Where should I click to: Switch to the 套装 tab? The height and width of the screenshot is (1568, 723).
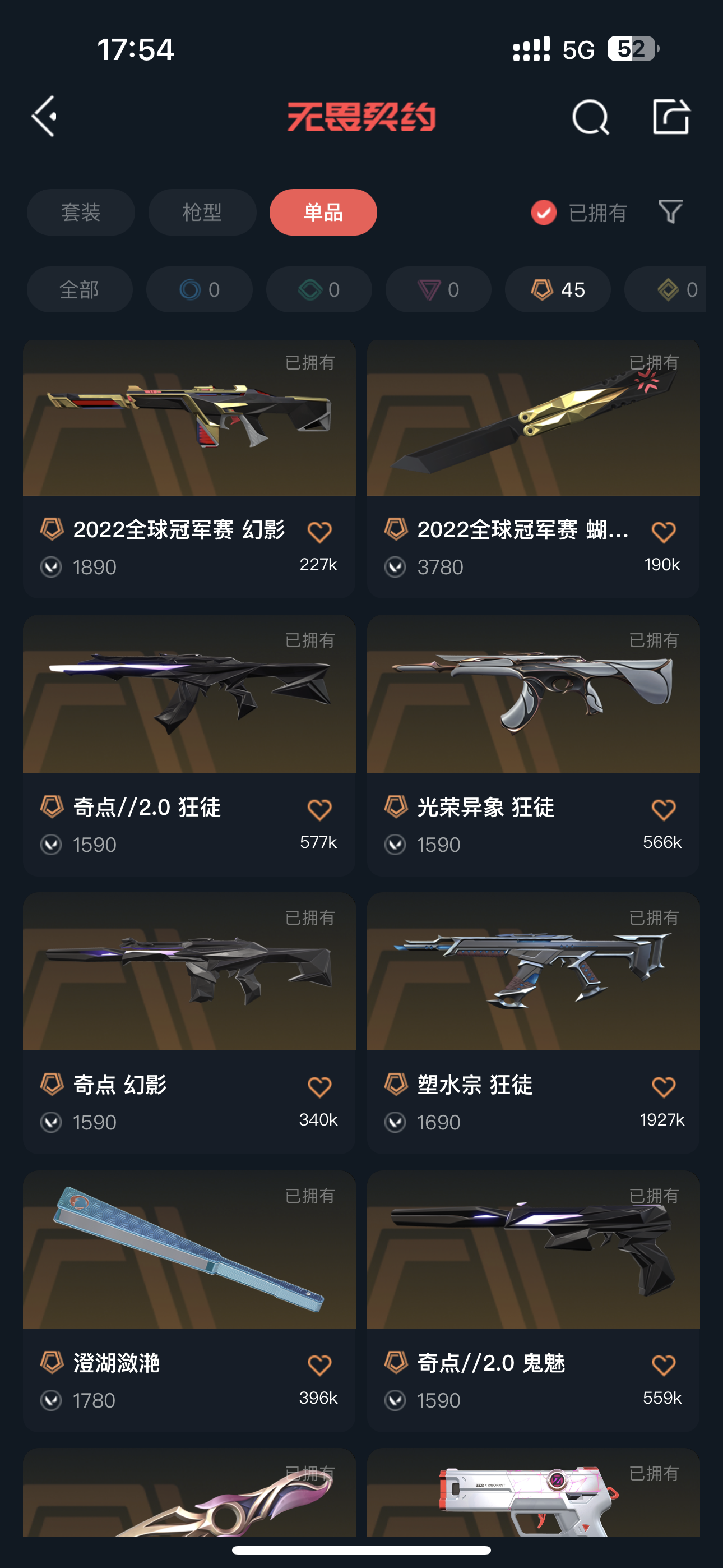[80, 213]
